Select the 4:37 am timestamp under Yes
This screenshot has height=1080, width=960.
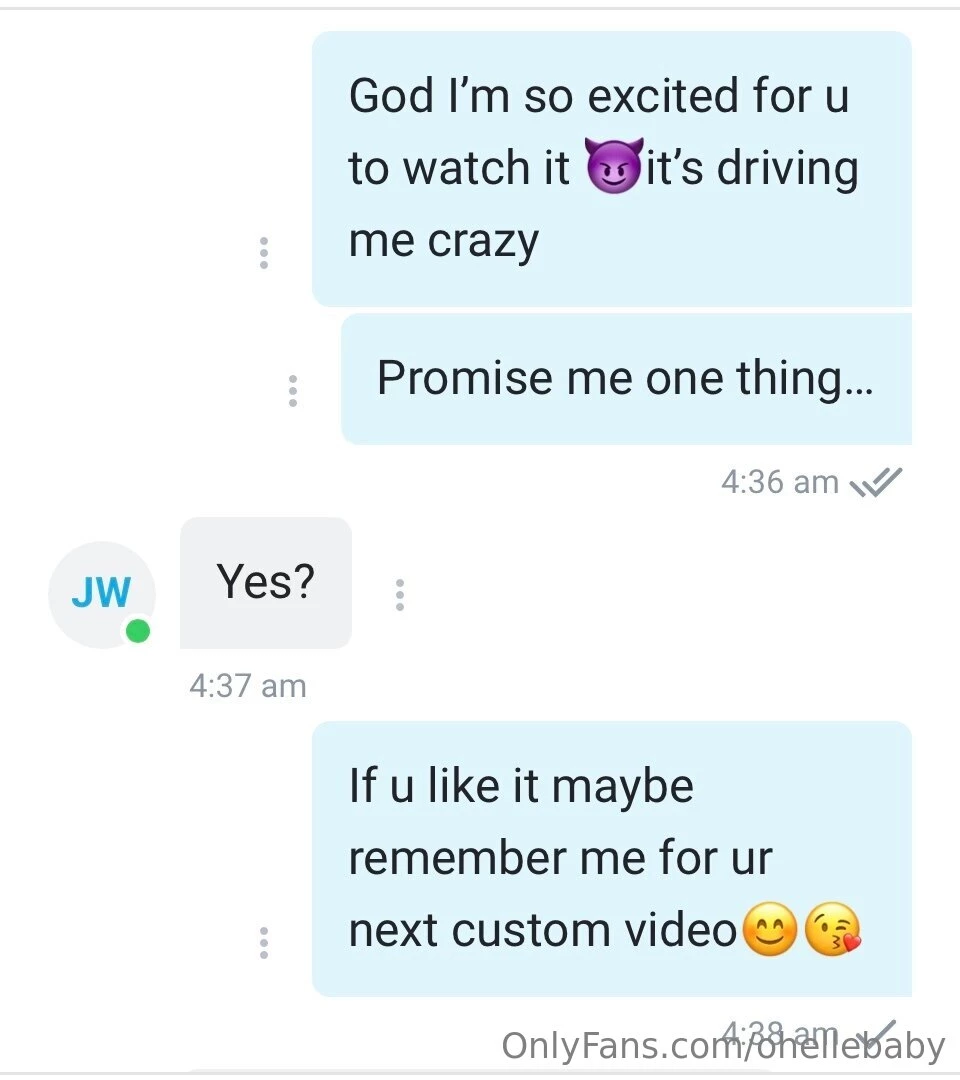pyautogui.click(x=246, y=686)
